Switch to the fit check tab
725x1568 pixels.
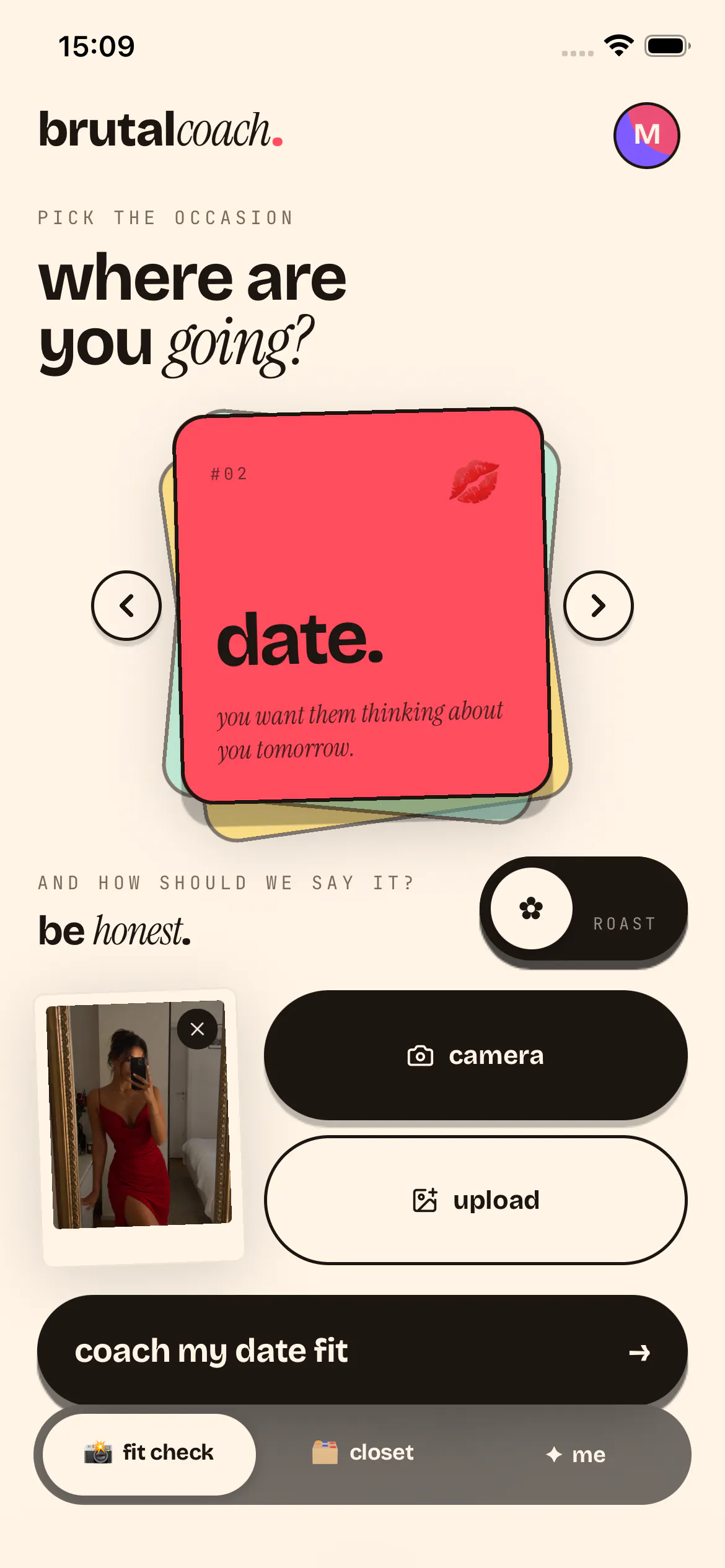coord(149,1453)
